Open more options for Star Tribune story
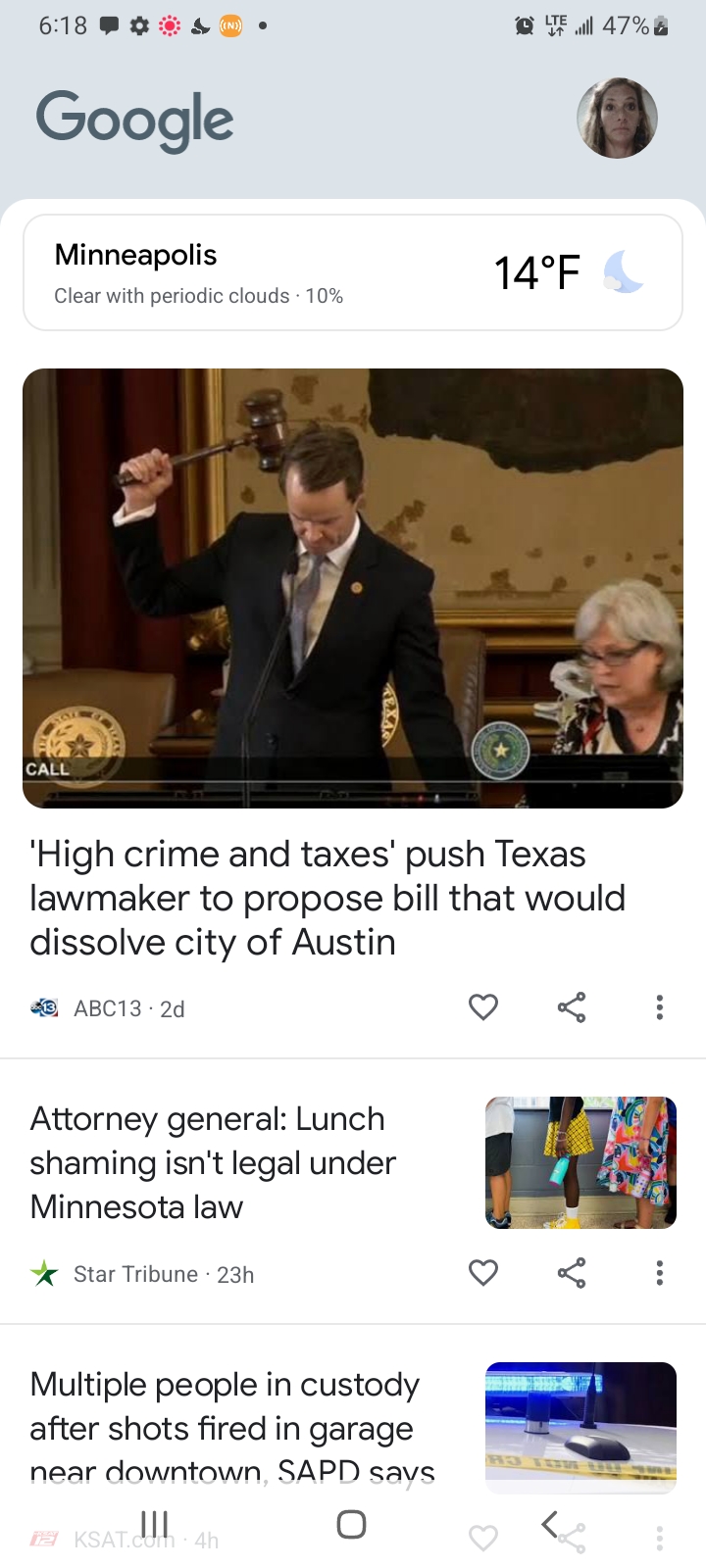 pyautogui.click(x=660, y=1273)
